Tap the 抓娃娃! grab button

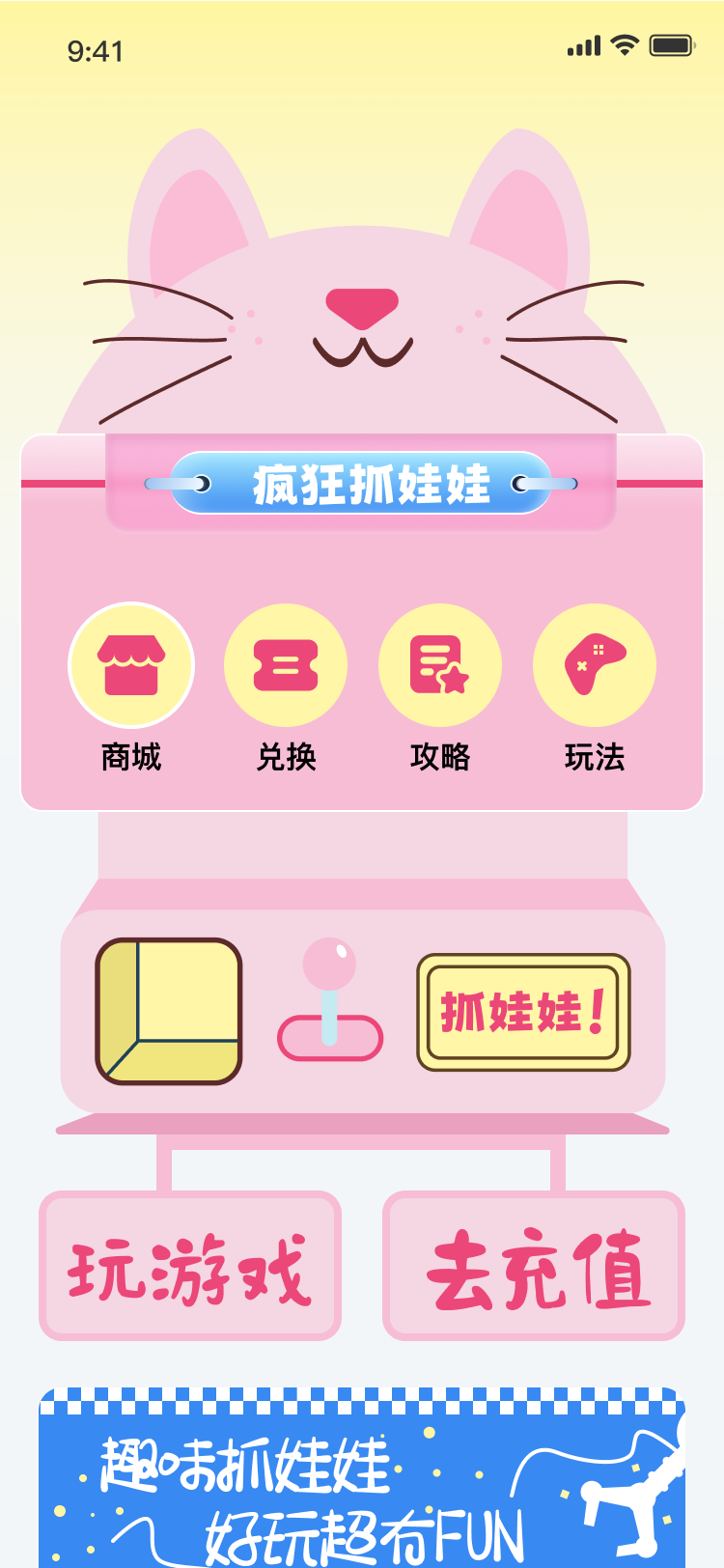tap(523, 1012)
